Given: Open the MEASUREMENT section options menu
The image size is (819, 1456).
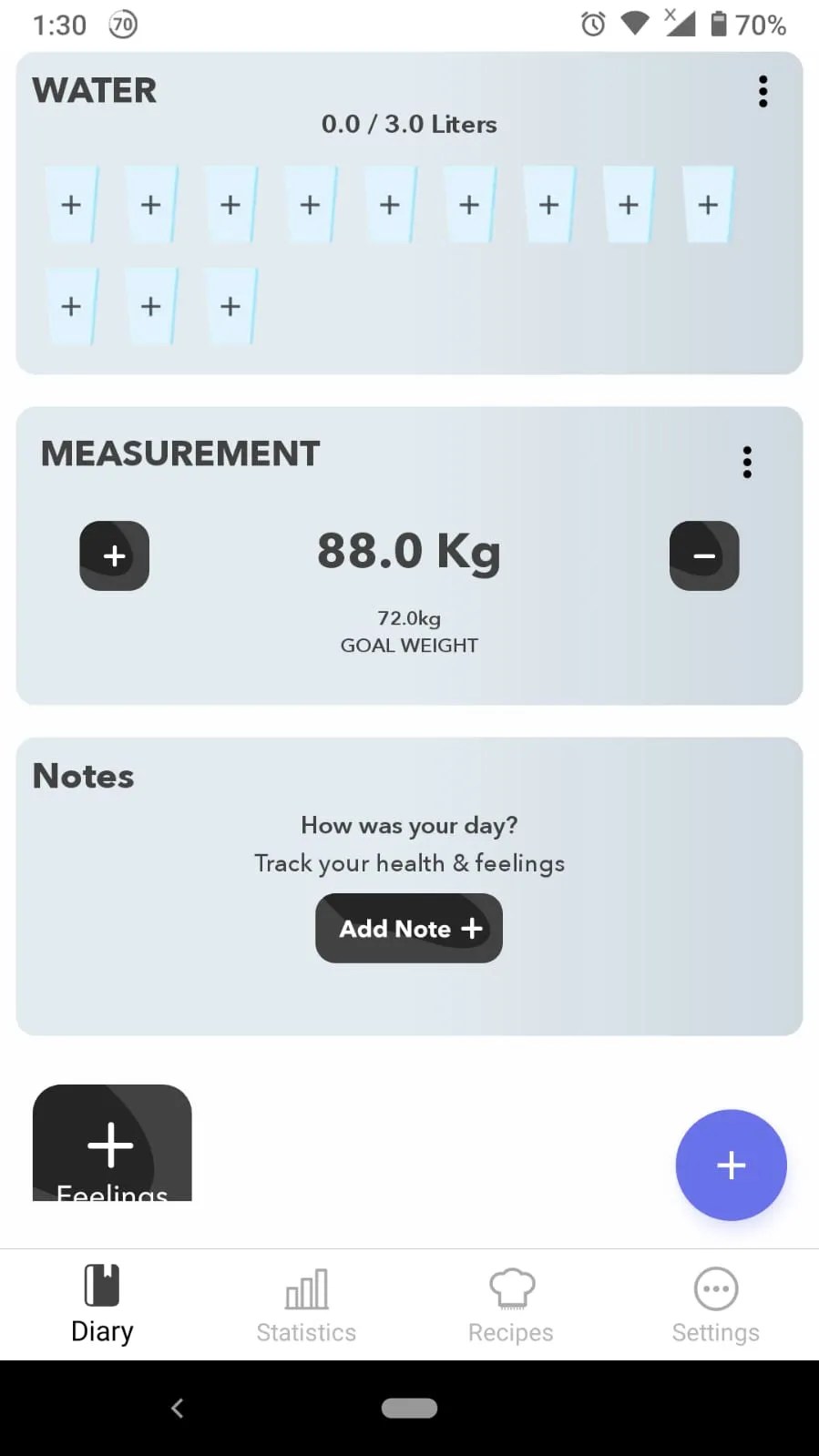Looking at the screenshot, I should (746, 462).
